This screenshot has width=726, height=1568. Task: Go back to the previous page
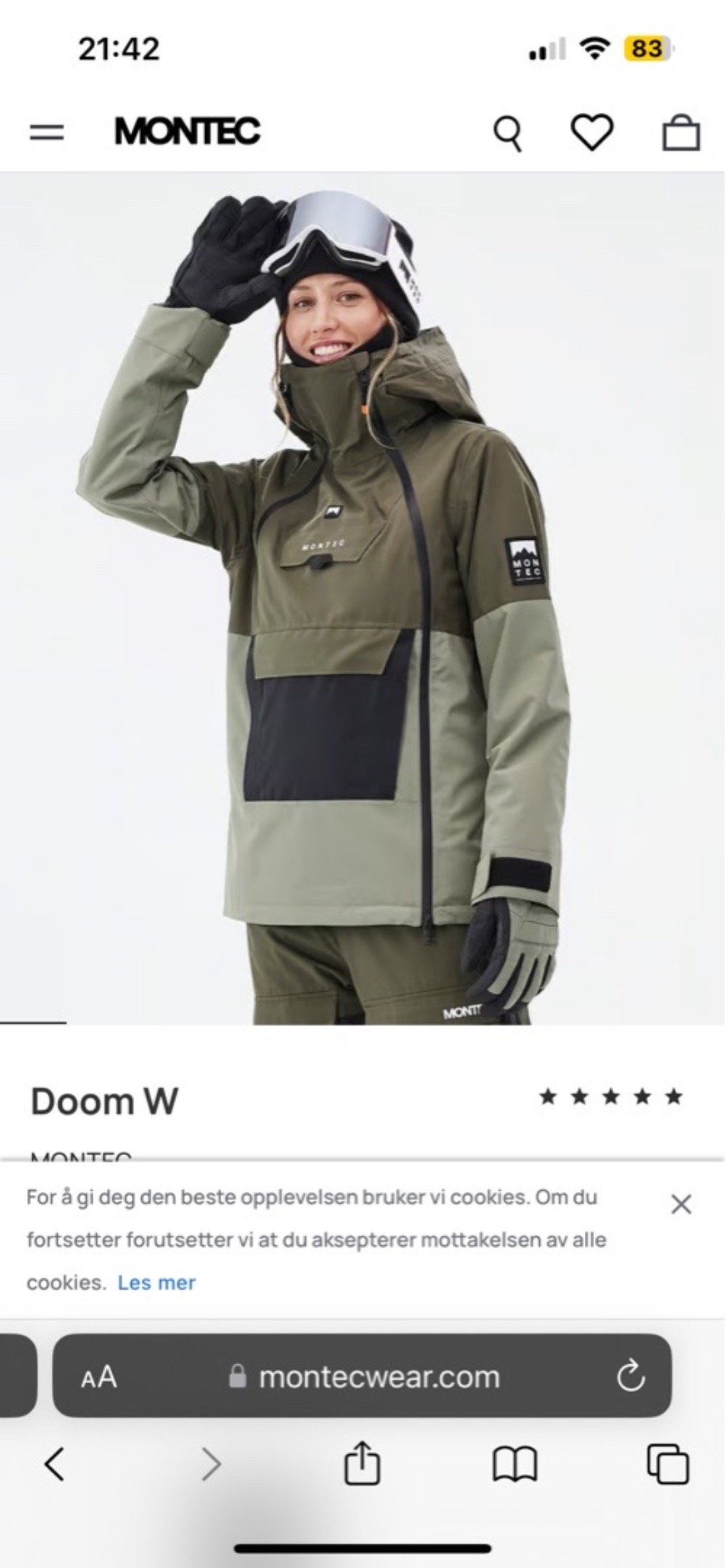55,1464
